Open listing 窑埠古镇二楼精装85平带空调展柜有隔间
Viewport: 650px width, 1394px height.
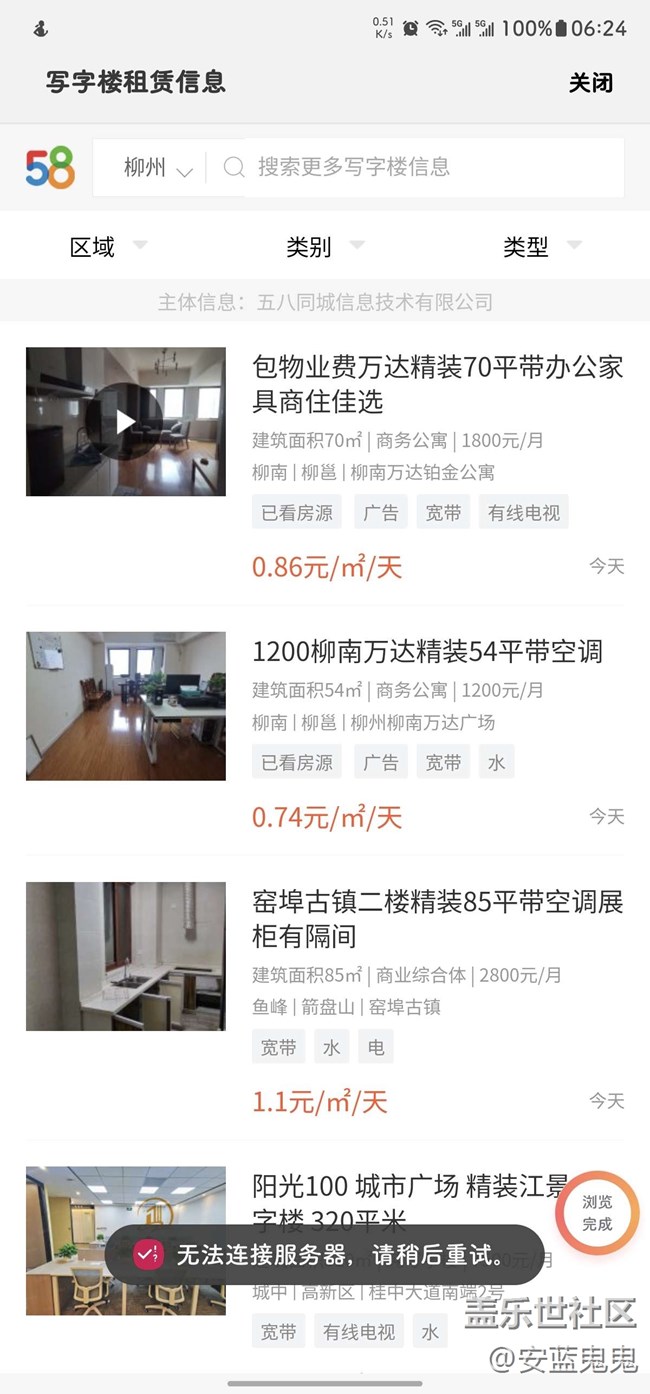[x=437, y=919]
